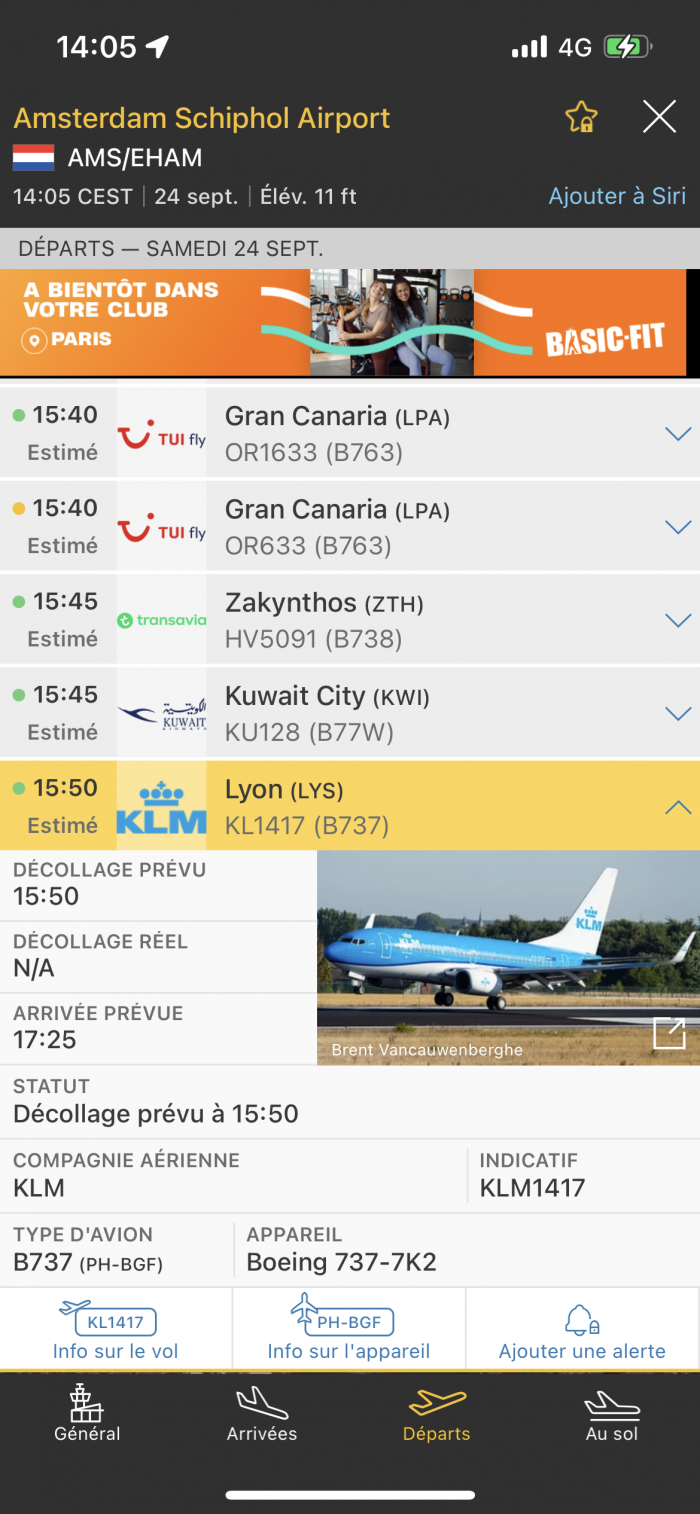The image size is (700, 1514).
Task: Open Info sur le vol for KL1417
Action: (x=116, y=1330)
